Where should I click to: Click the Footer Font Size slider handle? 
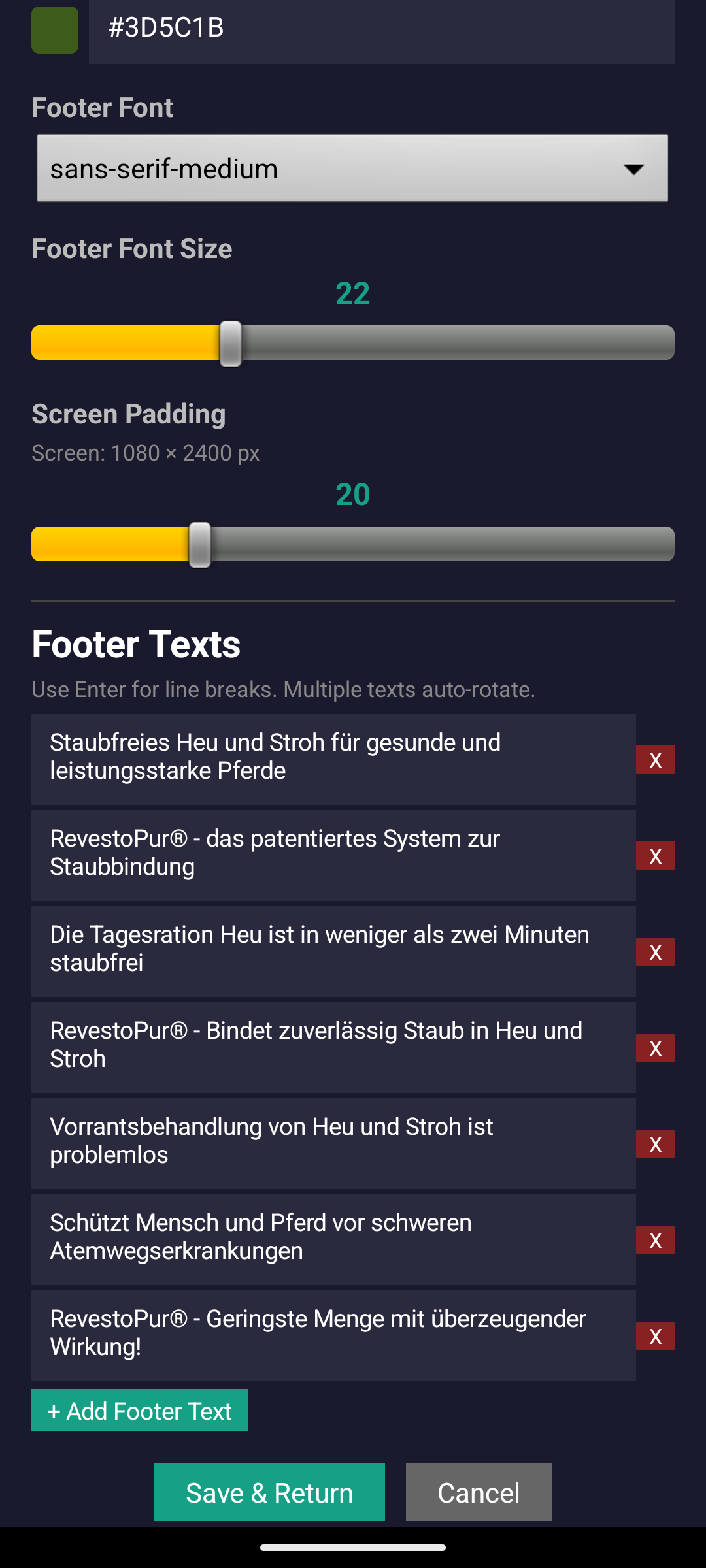(x=230, y=342)
